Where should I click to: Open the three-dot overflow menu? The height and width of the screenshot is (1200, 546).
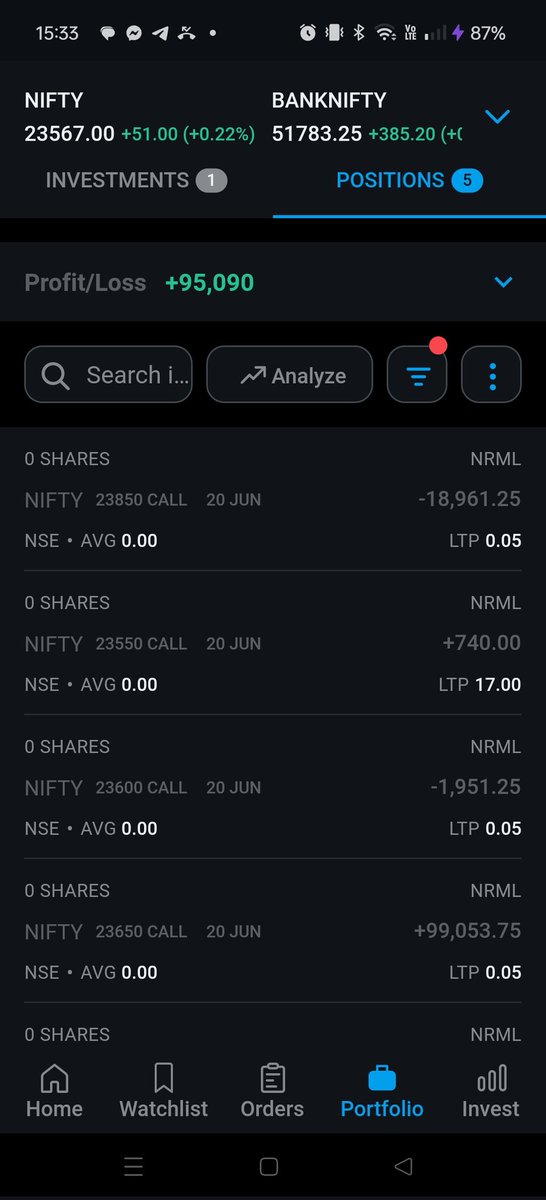(491, 375)
